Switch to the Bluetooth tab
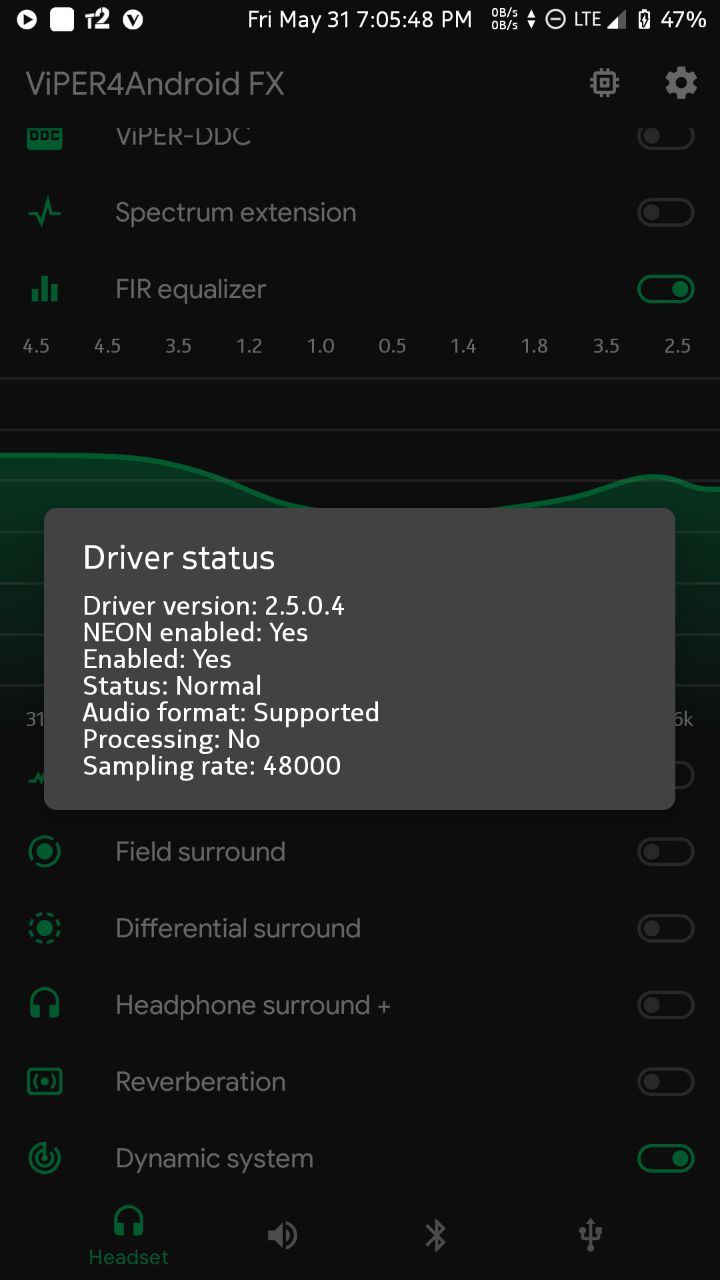Viewport: 720px width, 1280px height. click(436, 1236)
